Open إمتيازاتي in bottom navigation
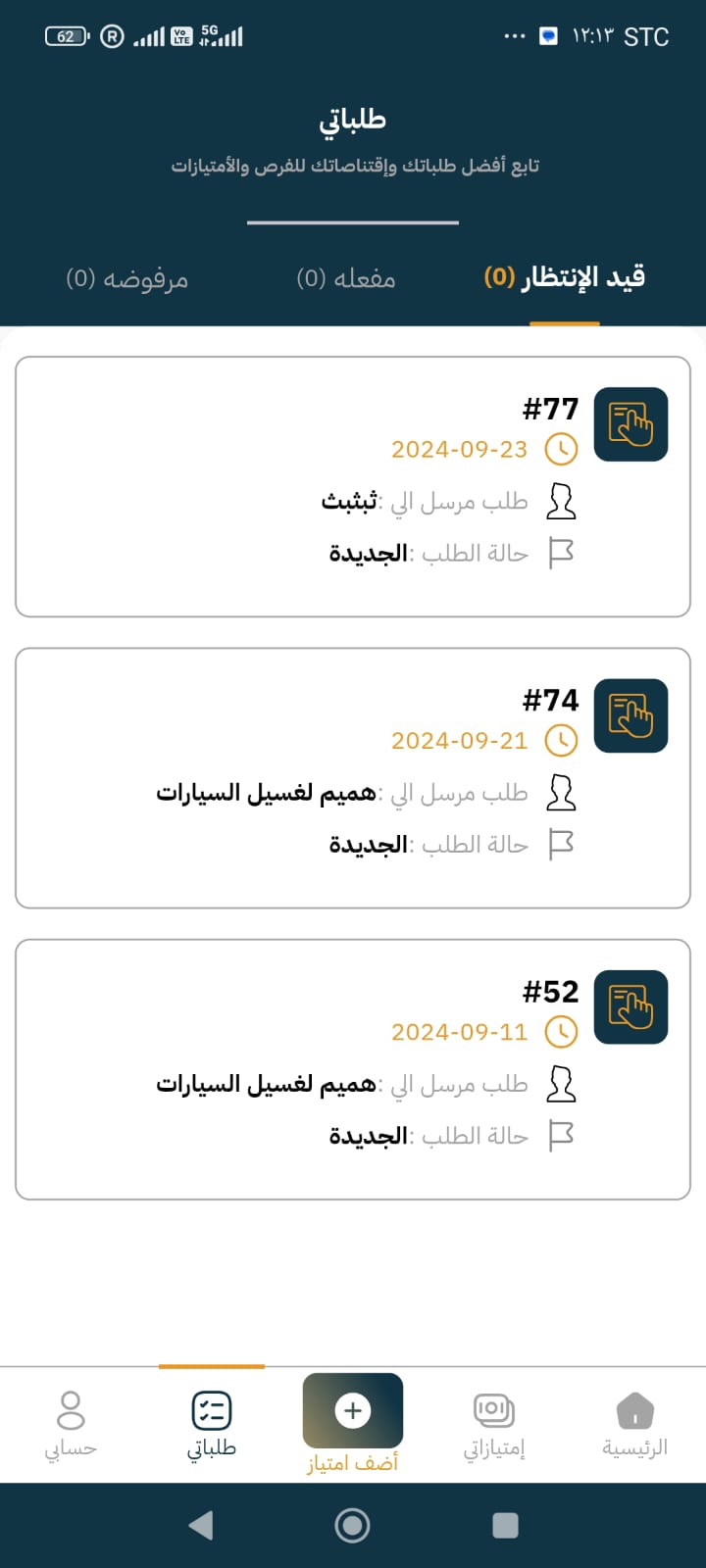706x1568 pixels. click(x=494, y=1424)
